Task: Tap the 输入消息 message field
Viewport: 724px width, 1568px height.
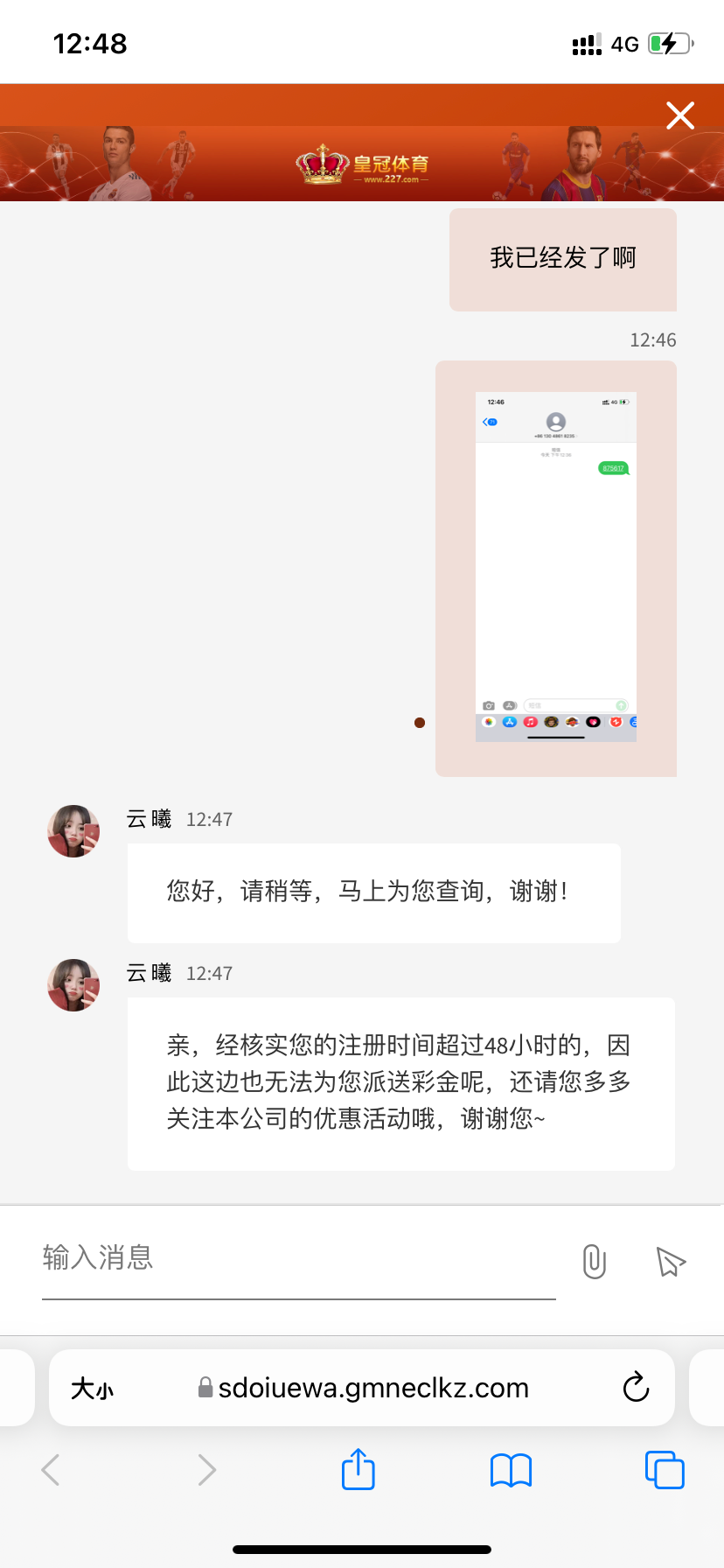Action: coord(297,1258)
